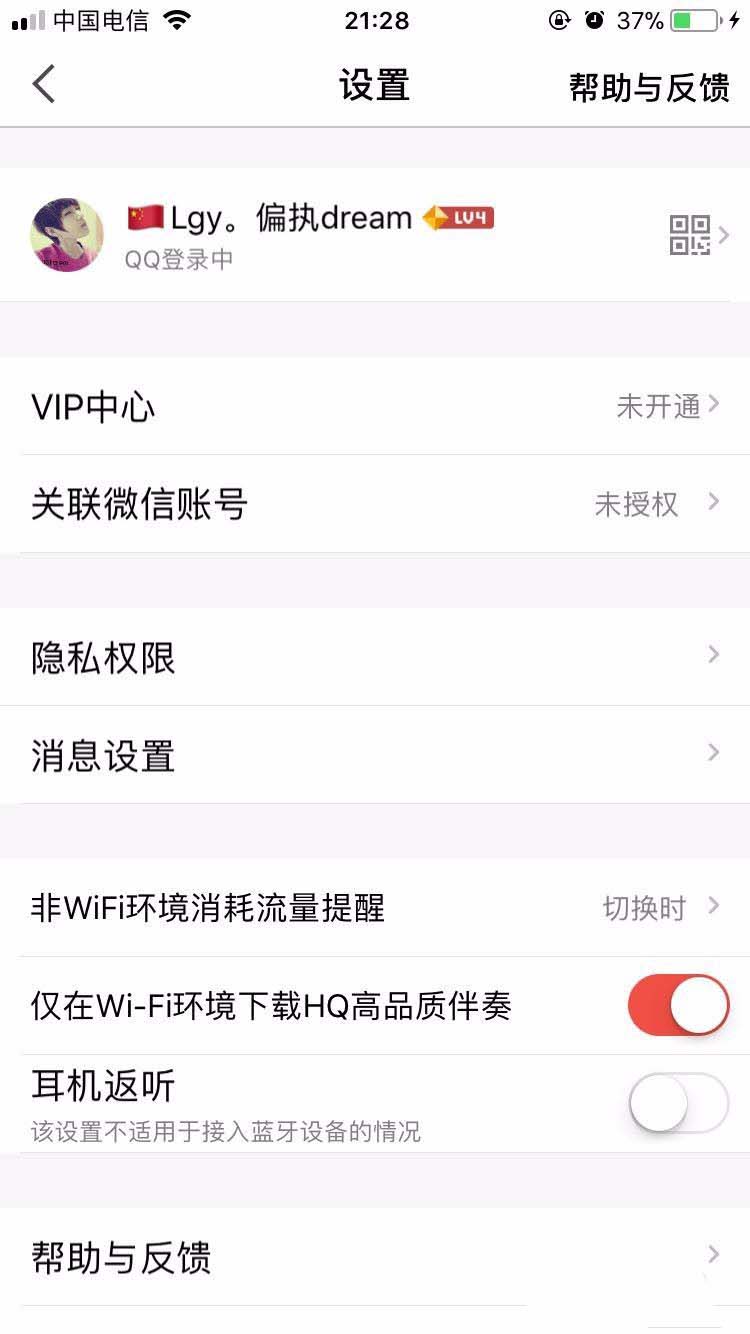This screenshot has height=1334, width=750.
Task: Open VIP中心
Action: [x=375, y=407]
